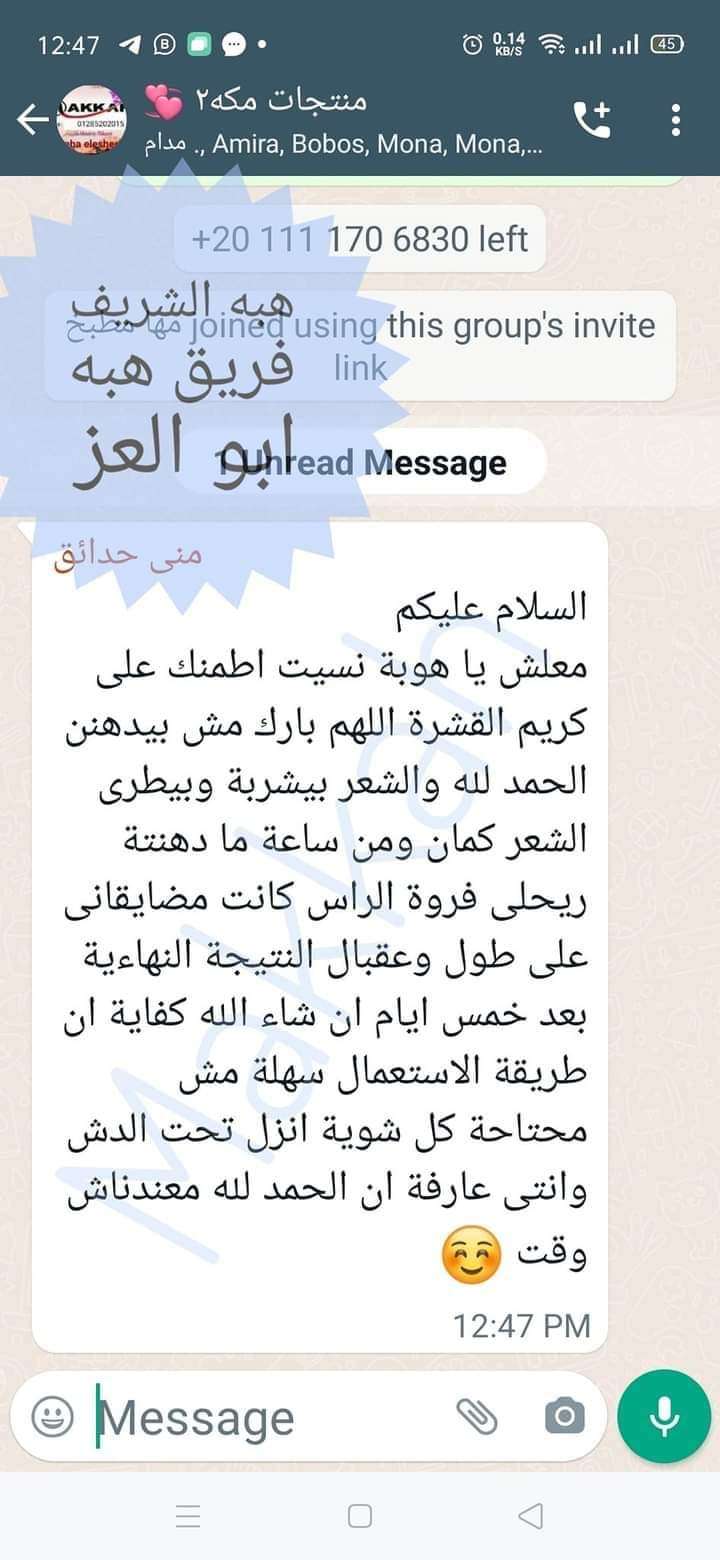Open group info for منتجات مكه٢
The height and width of the screenshot is (1560, 720).
[x=340, y=121]
